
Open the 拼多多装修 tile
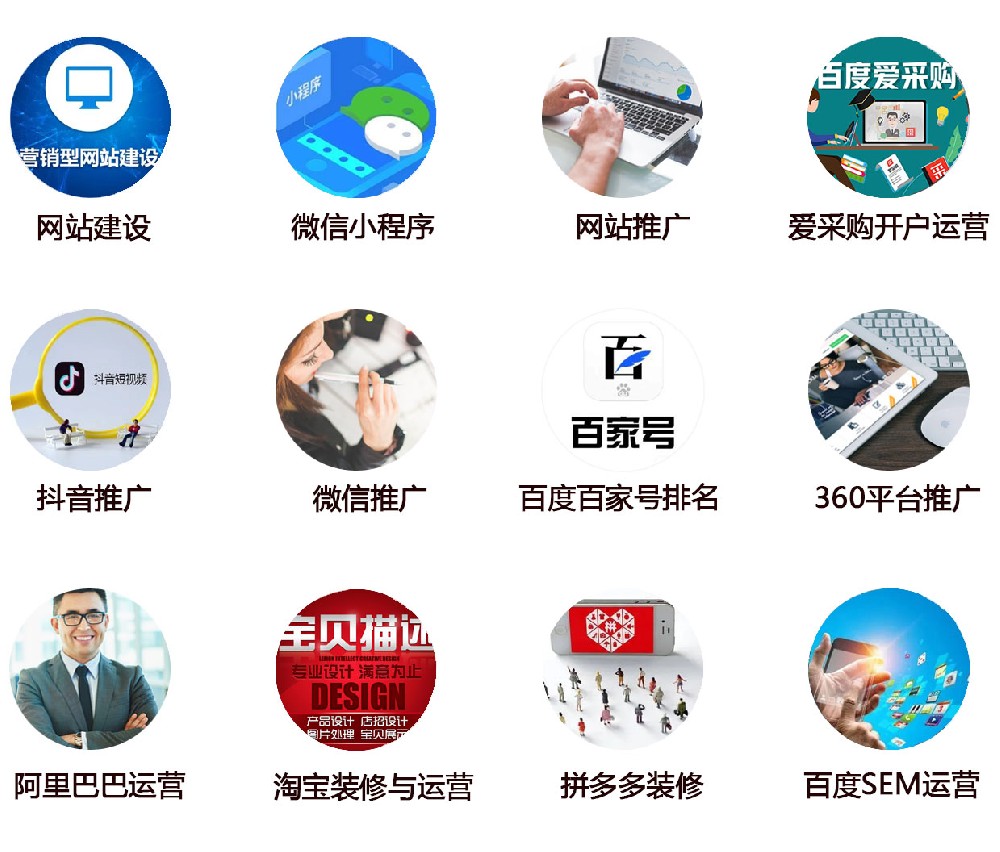pyautogui.click(x=622, y=668)
